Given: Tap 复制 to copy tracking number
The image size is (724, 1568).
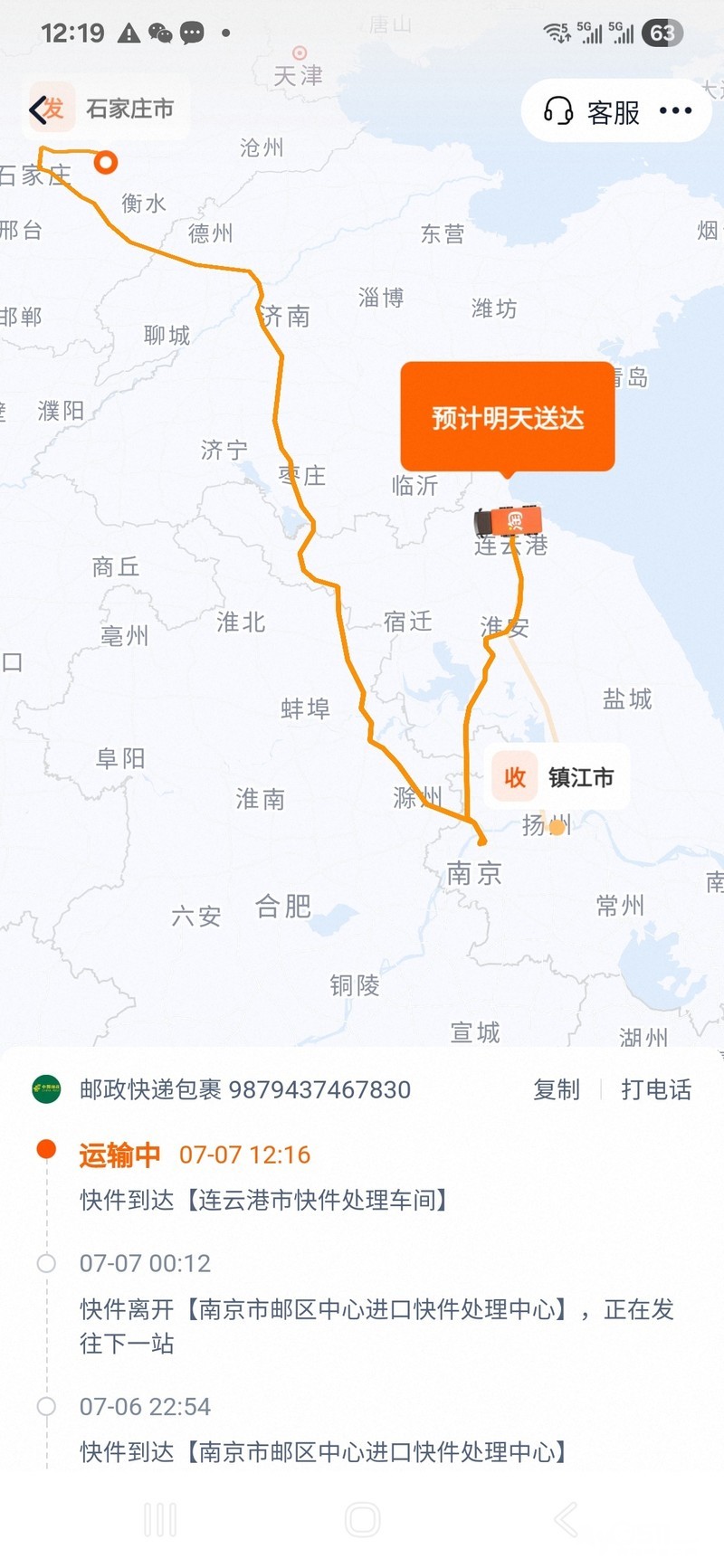Looking at the screenshot, I should pyautogui.click(x=556, y=1089).
